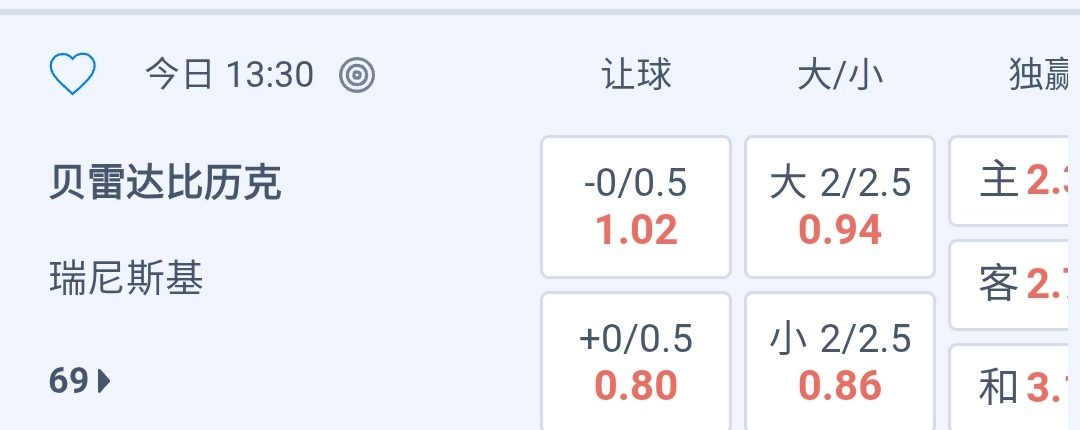Expand the 69 more markets arrow

pyautogui.click(x=80, y=381)
